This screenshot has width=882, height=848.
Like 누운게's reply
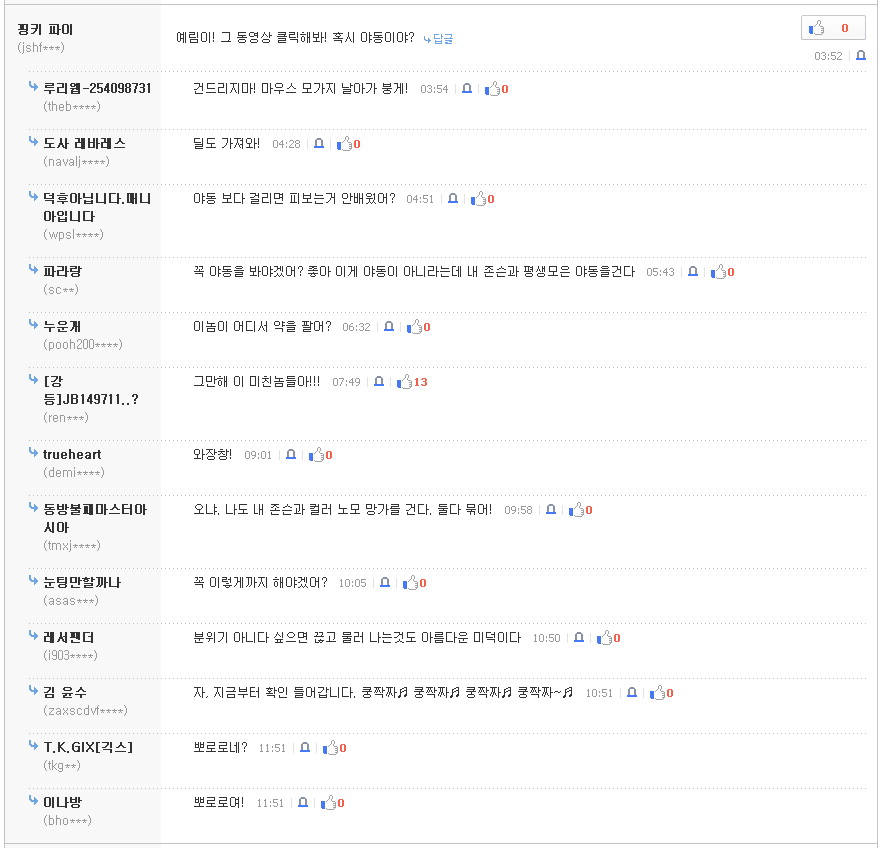[414, 327]
